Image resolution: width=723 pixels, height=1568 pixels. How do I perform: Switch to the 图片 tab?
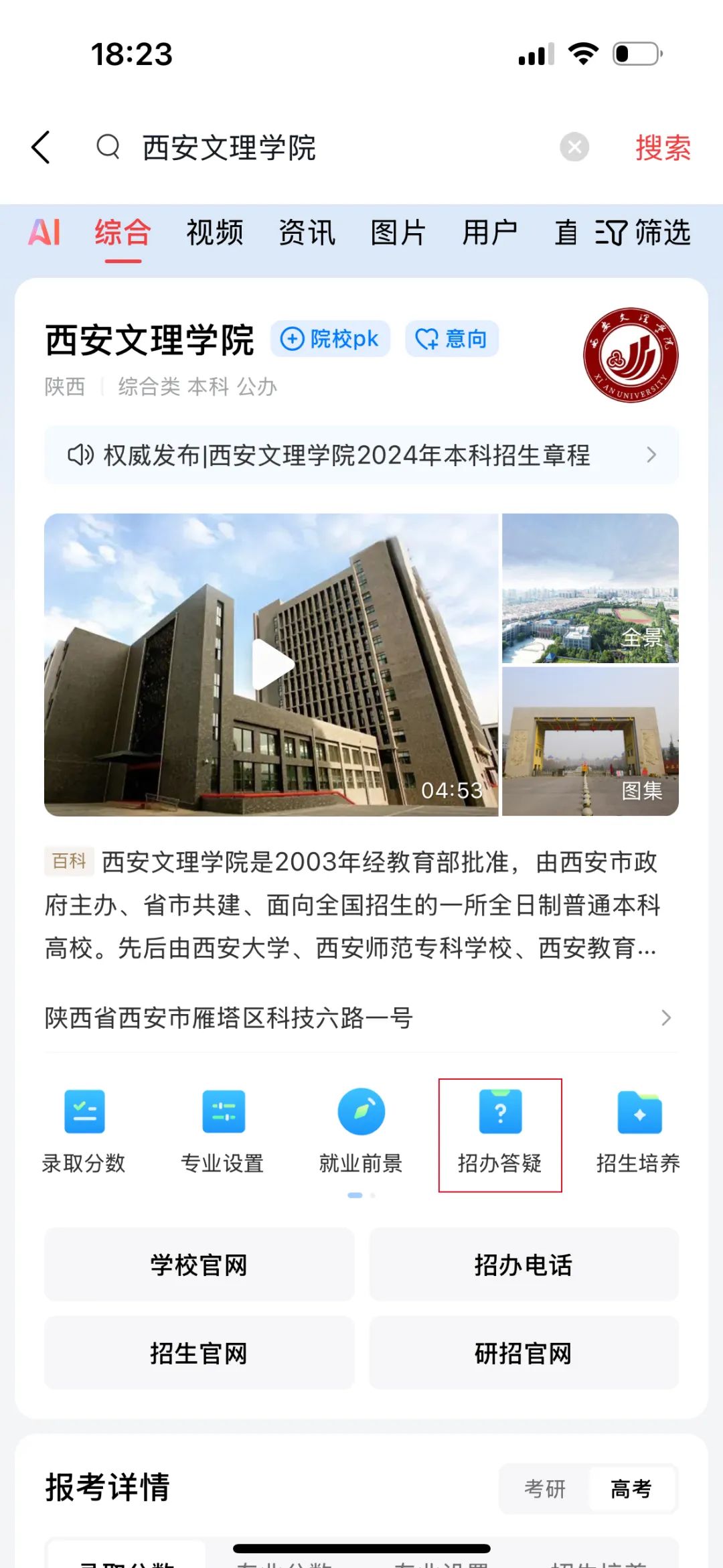point(398,233)
